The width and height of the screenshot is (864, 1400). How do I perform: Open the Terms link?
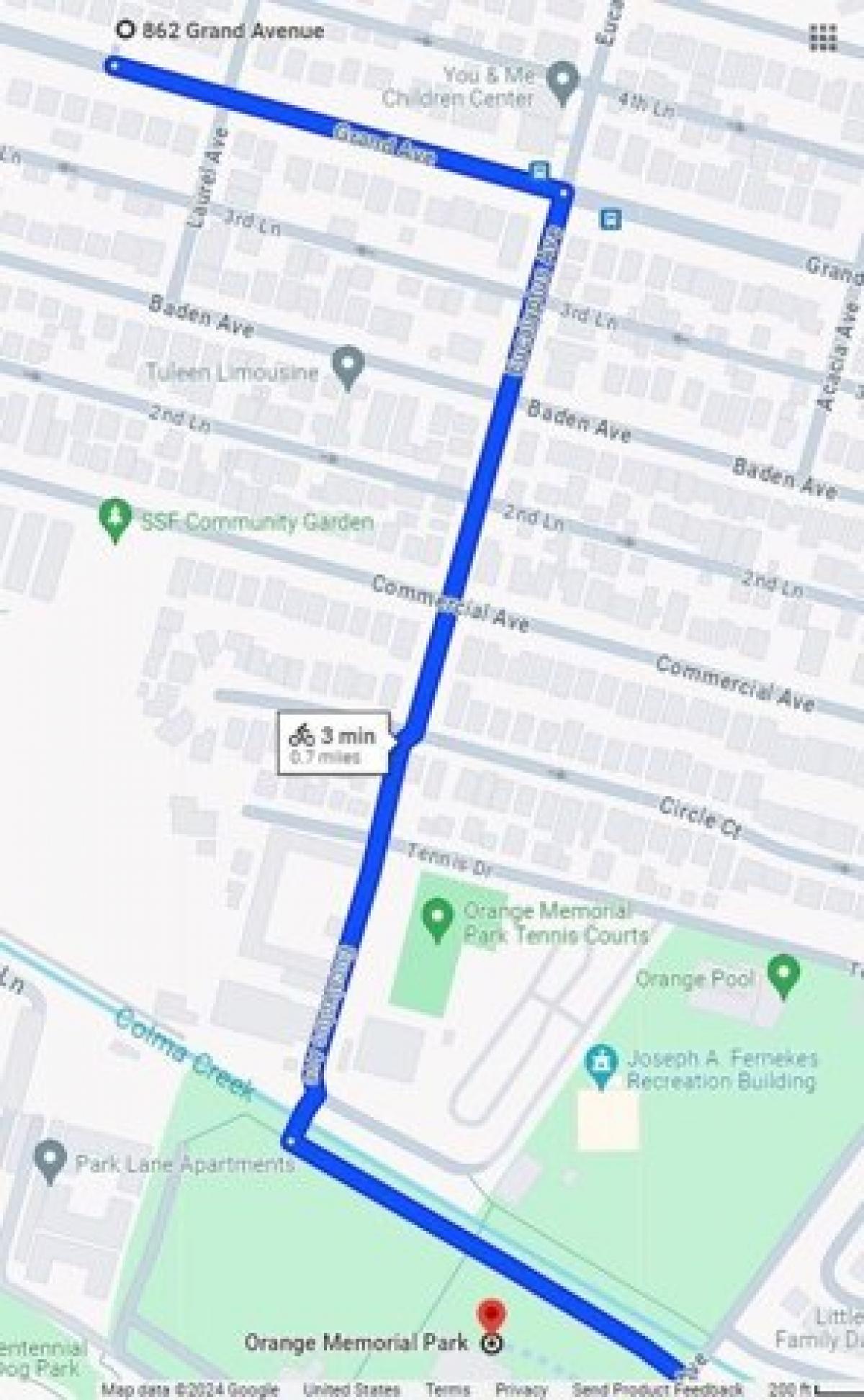tap(447, 1389)
